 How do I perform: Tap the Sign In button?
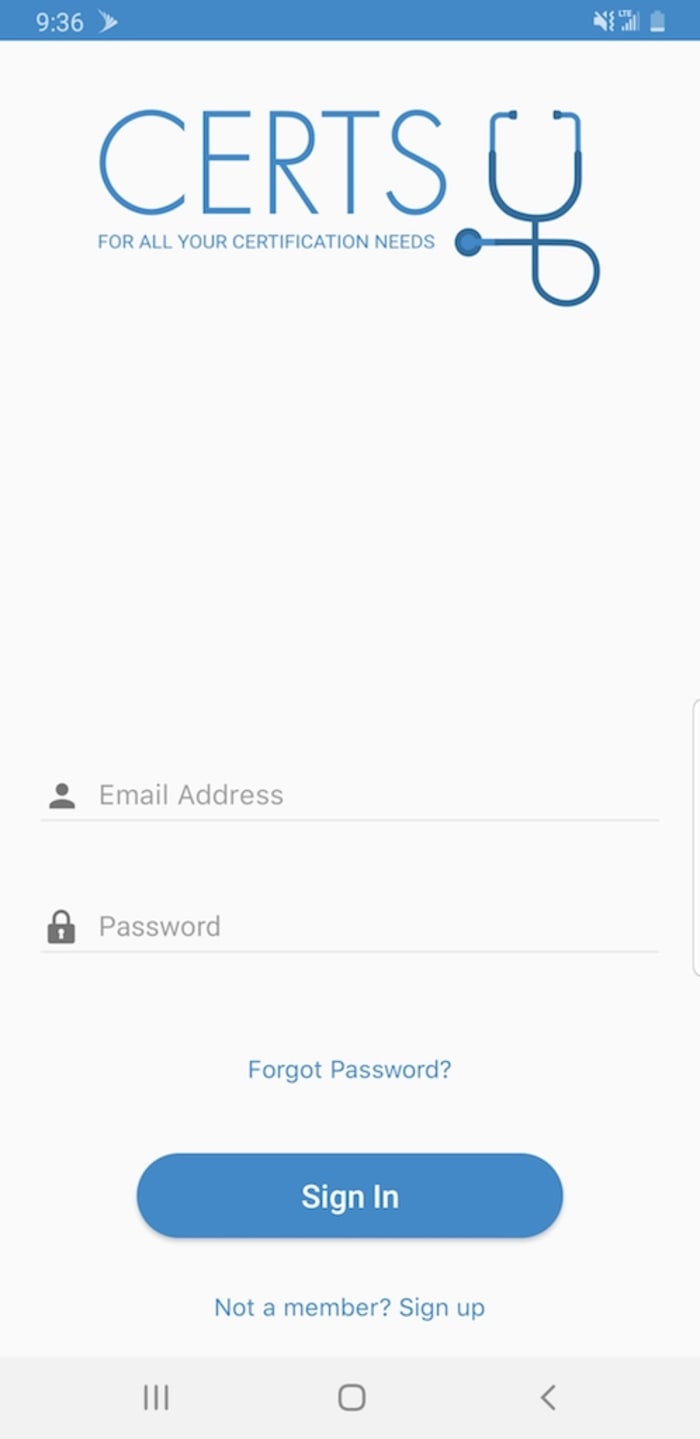click(350, 1196)
